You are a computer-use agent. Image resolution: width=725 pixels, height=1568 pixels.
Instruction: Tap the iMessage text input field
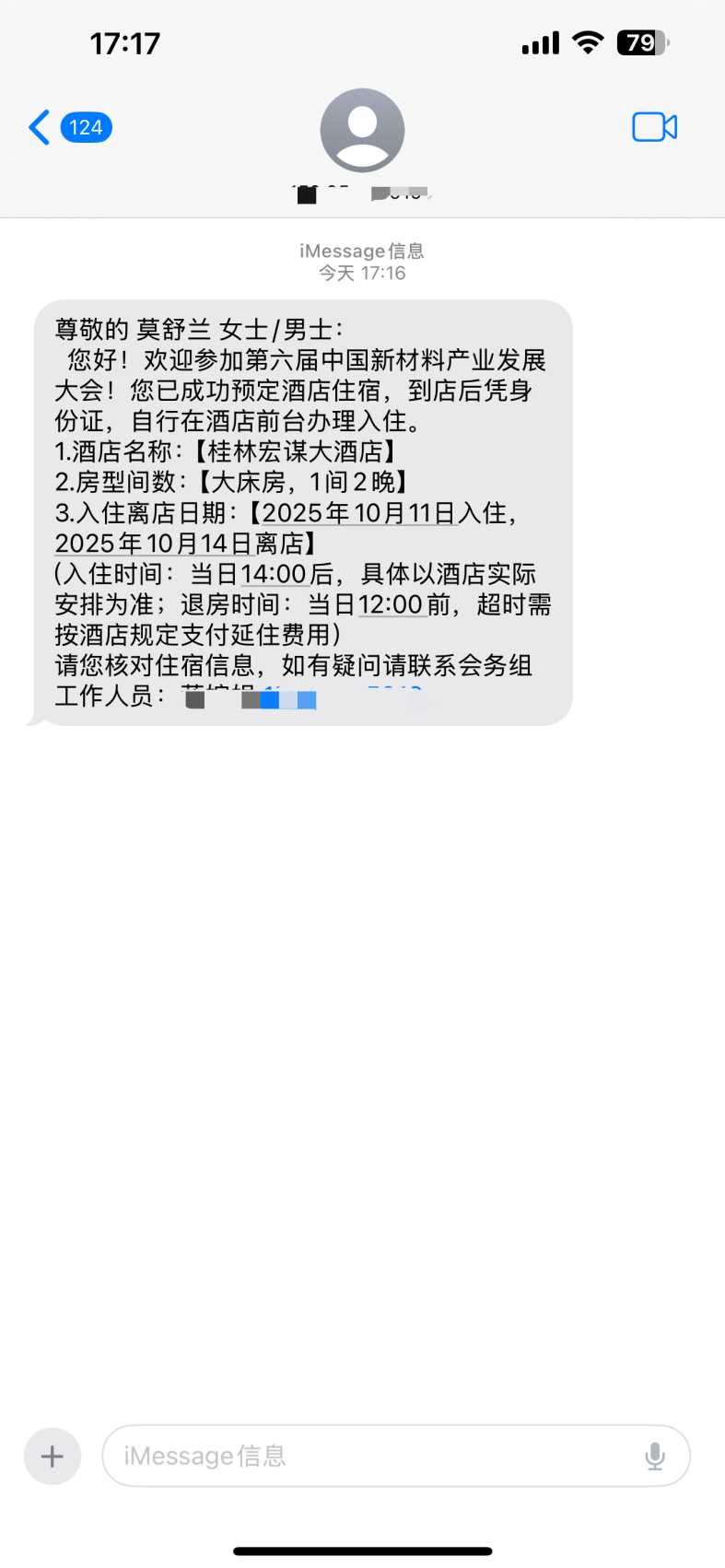(x=396, y=1456)
